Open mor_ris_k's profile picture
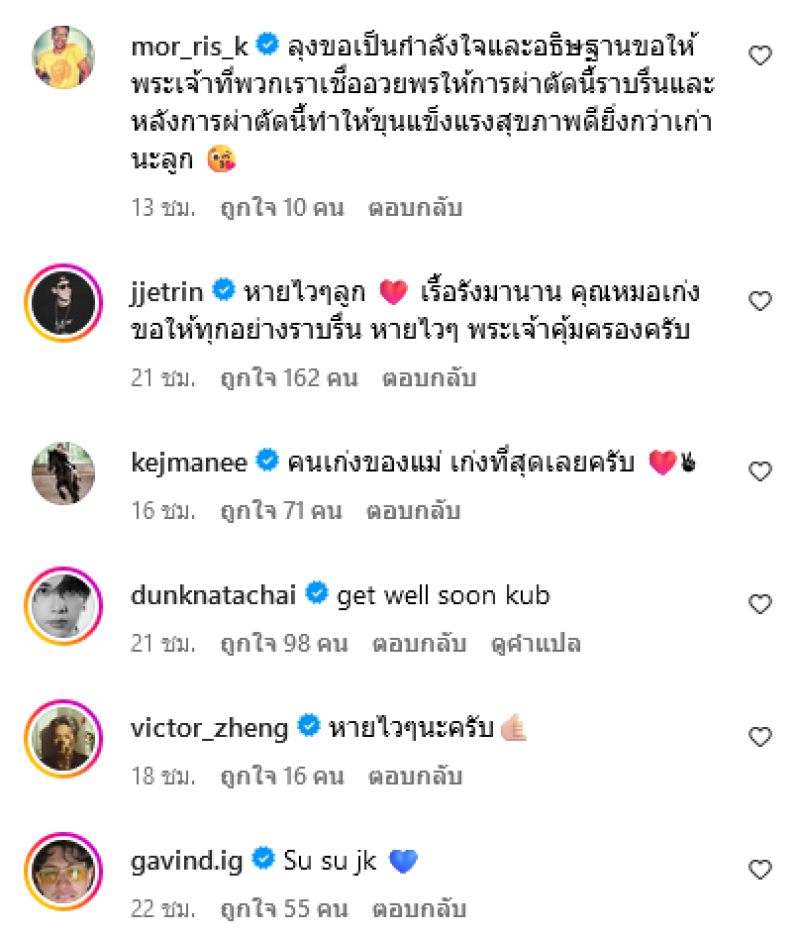Viewport: 800px width, 937px height. [x=64, y=57]
